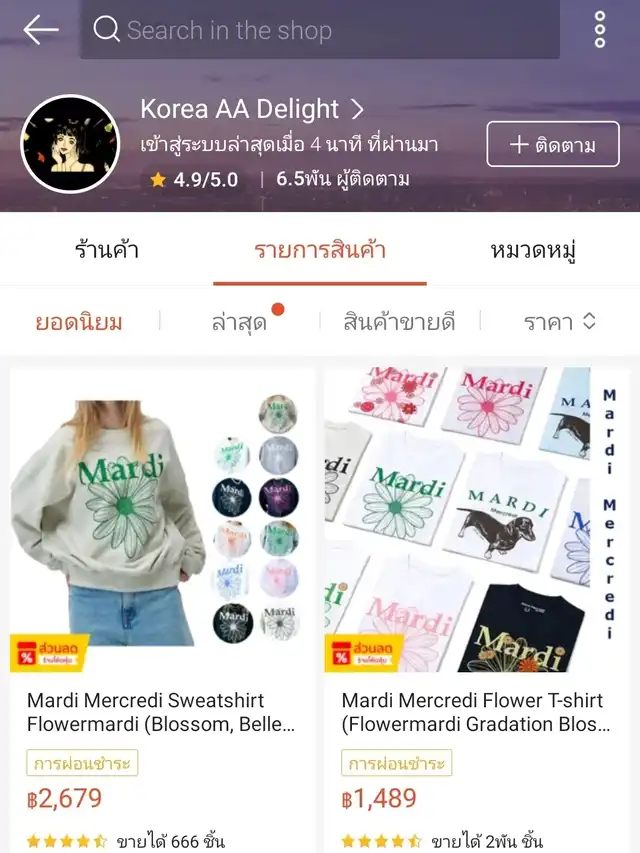
Task: Switch to the หมวดหมู่ tab
Action: (533, 249)
